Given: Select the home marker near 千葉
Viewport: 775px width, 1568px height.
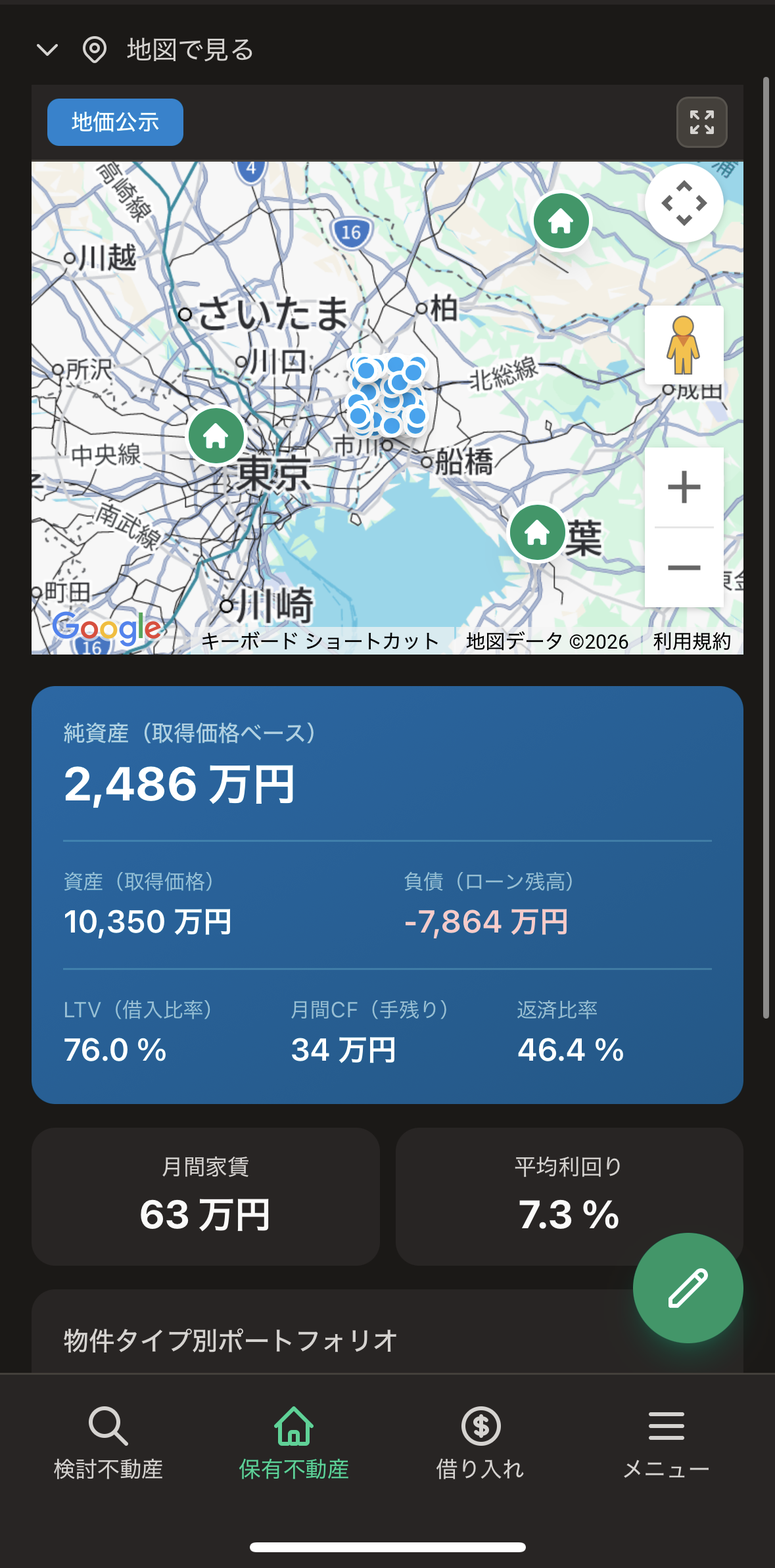Looking at the screenshot, I should click(x=537, y=532).
